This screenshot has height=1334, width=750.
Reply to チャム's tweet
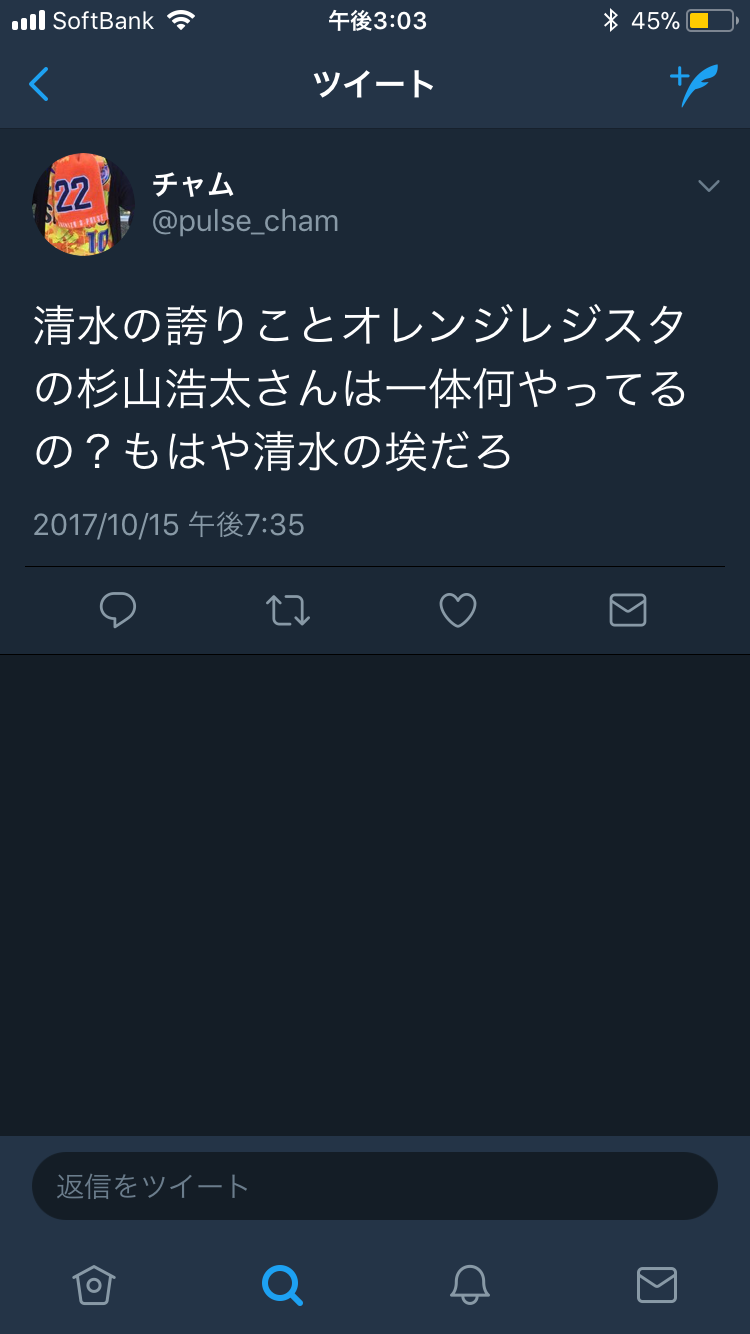point(118,610)
